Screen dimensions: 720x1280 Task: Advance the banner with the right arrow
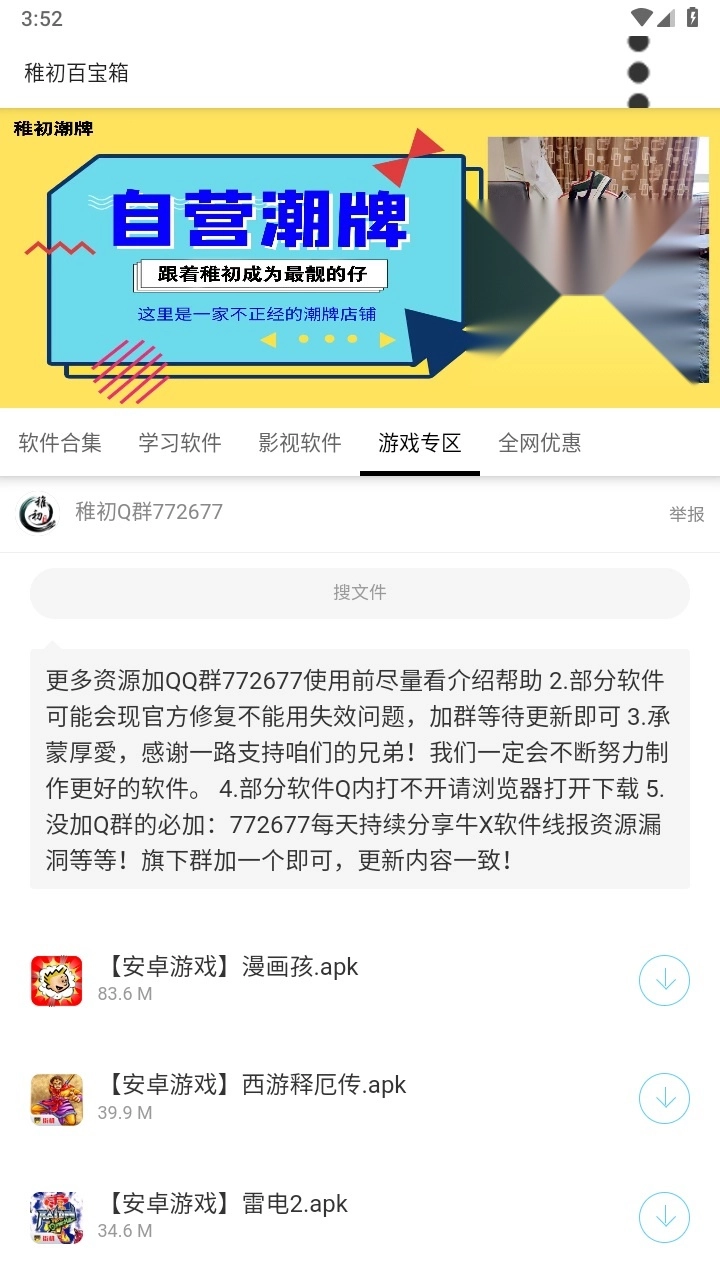coord(387,339)
